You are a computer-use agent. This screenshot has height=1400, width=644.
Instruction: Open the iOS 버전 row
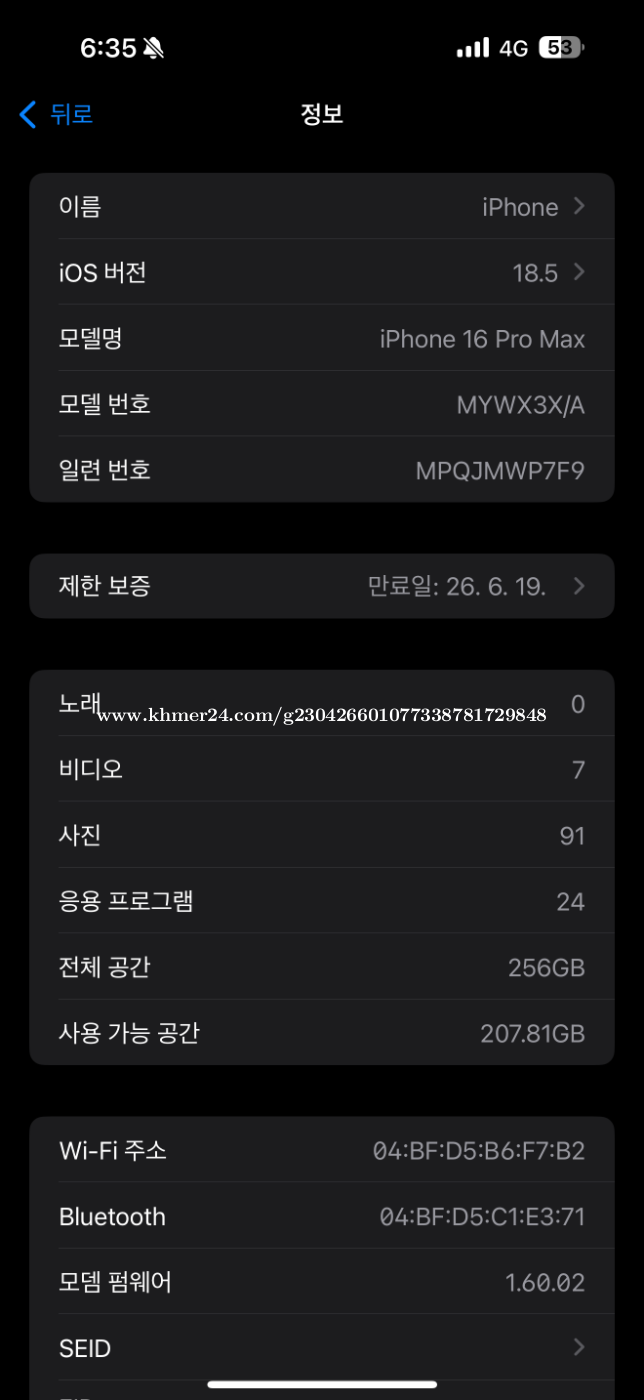tap(322, 272)
